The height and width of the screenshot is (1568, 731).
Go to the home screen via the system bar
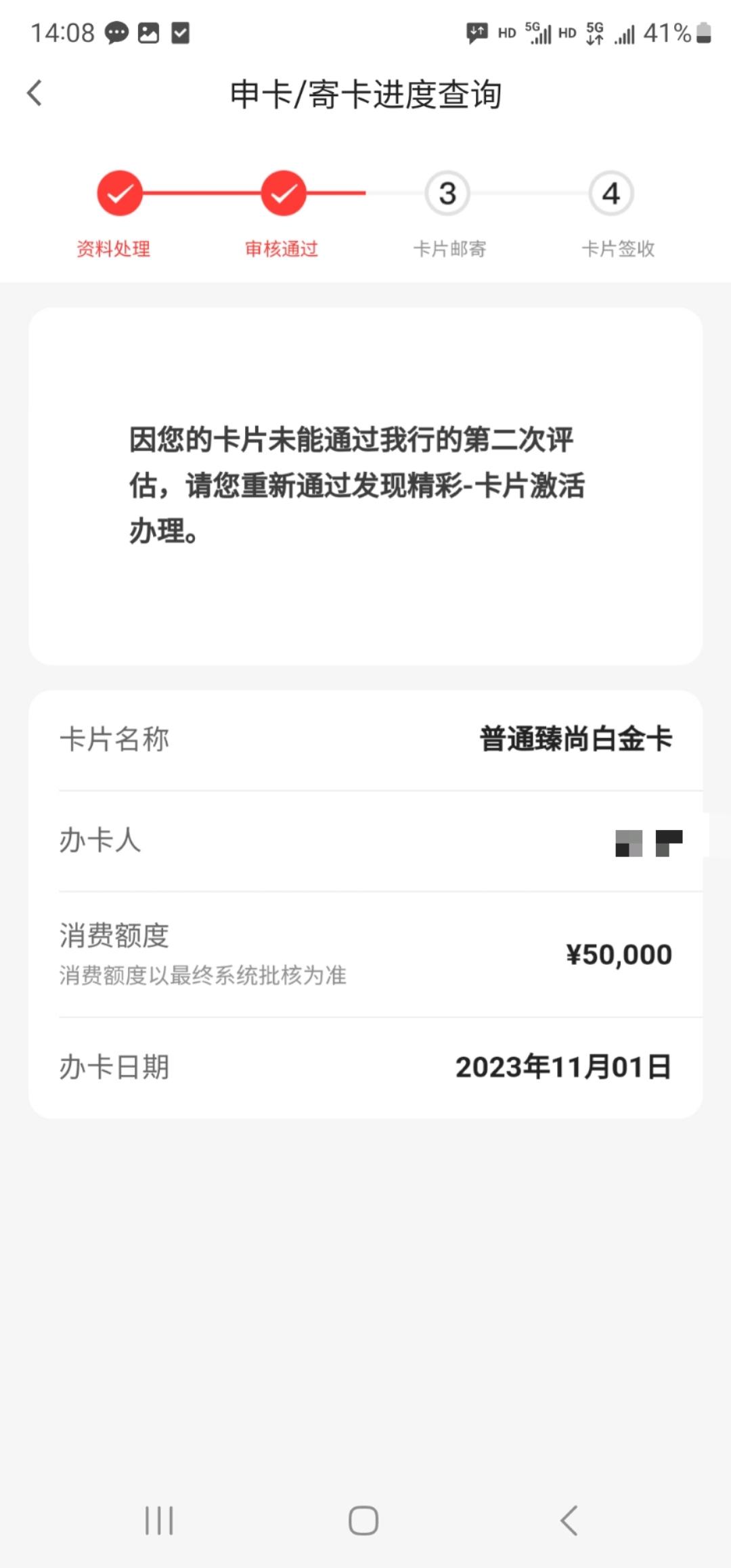[x=363, y=1520]
